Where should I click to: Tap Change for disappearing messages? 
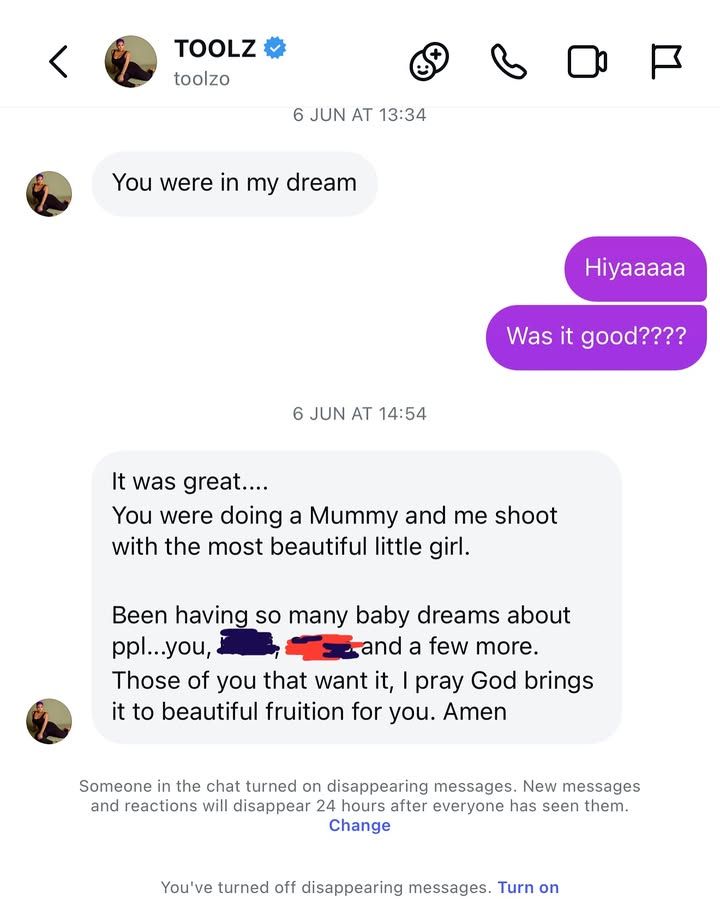pos(359,825)
